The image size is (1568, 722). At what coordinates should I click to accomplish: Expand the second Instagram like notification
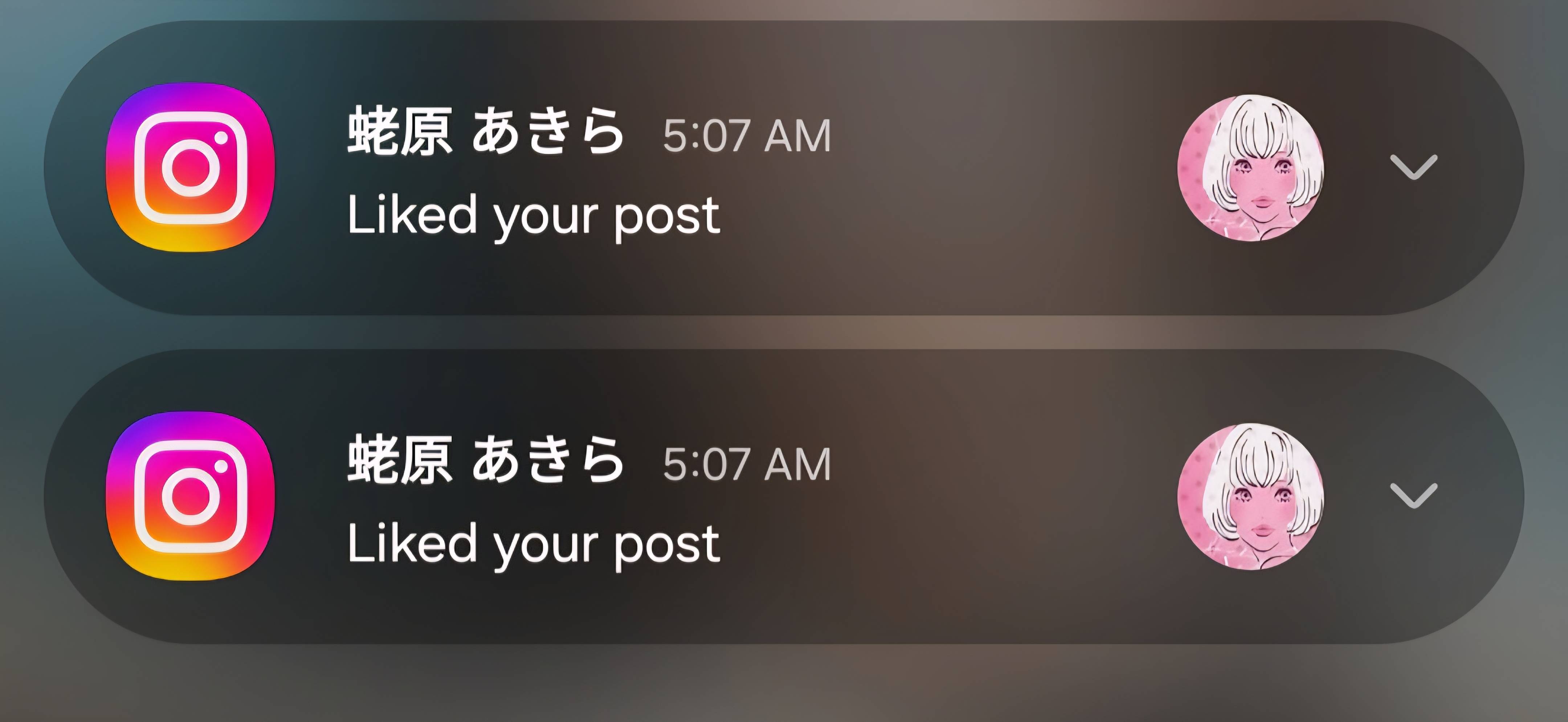coord(1413,495)
